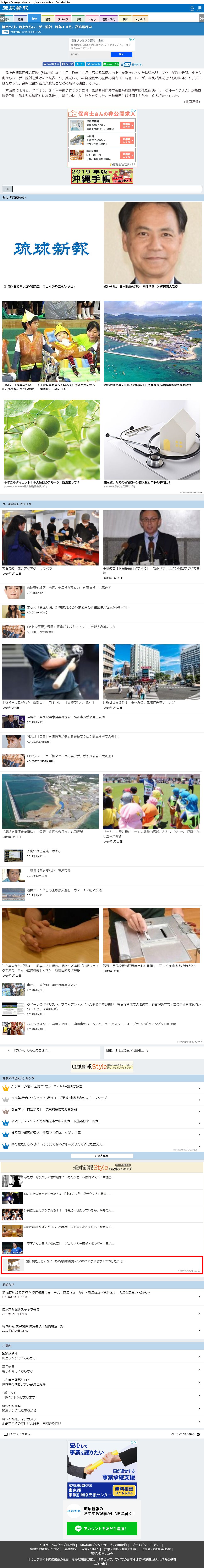
Task: Share the article via LINE
Action: (x=111, y=64)
